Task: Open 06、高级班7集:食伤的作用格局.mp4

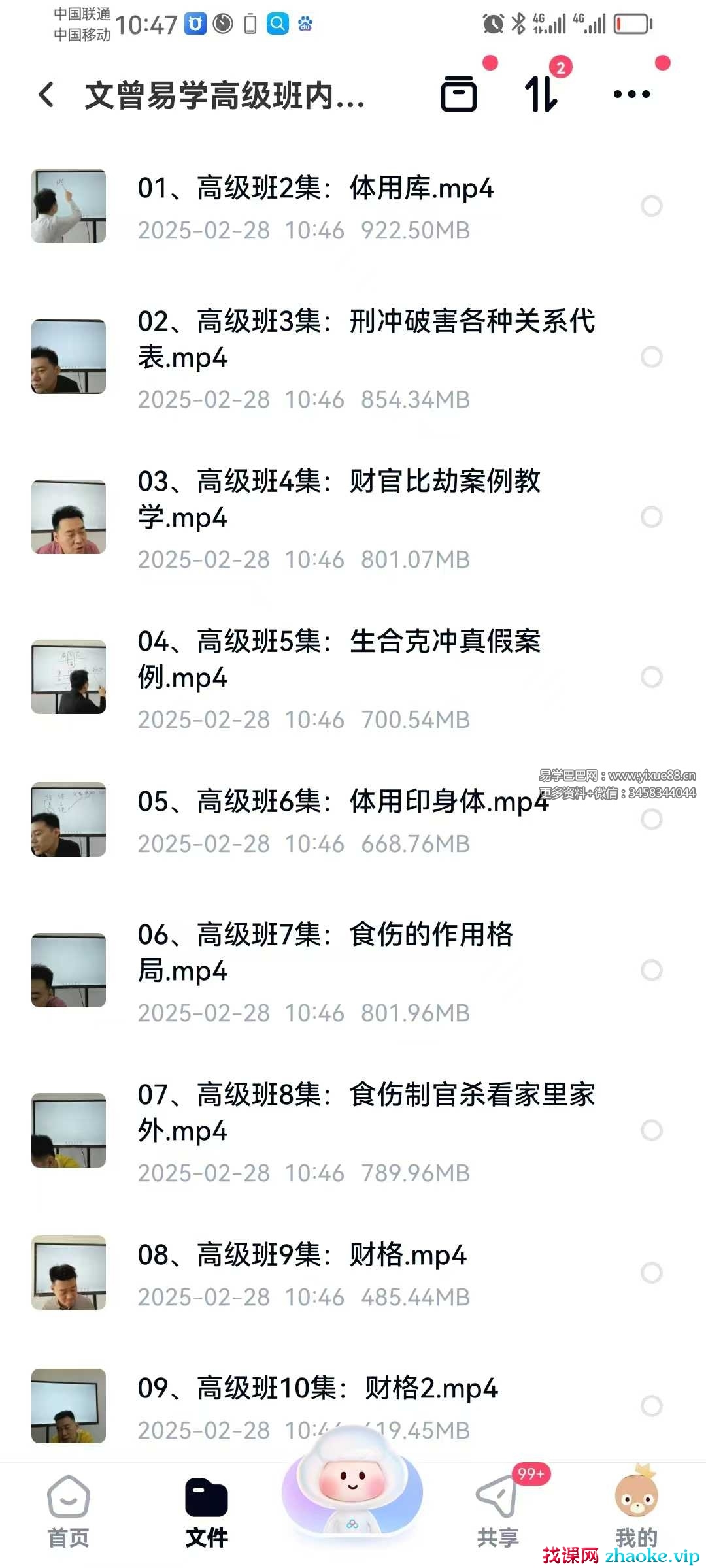Action: [325, 953]
